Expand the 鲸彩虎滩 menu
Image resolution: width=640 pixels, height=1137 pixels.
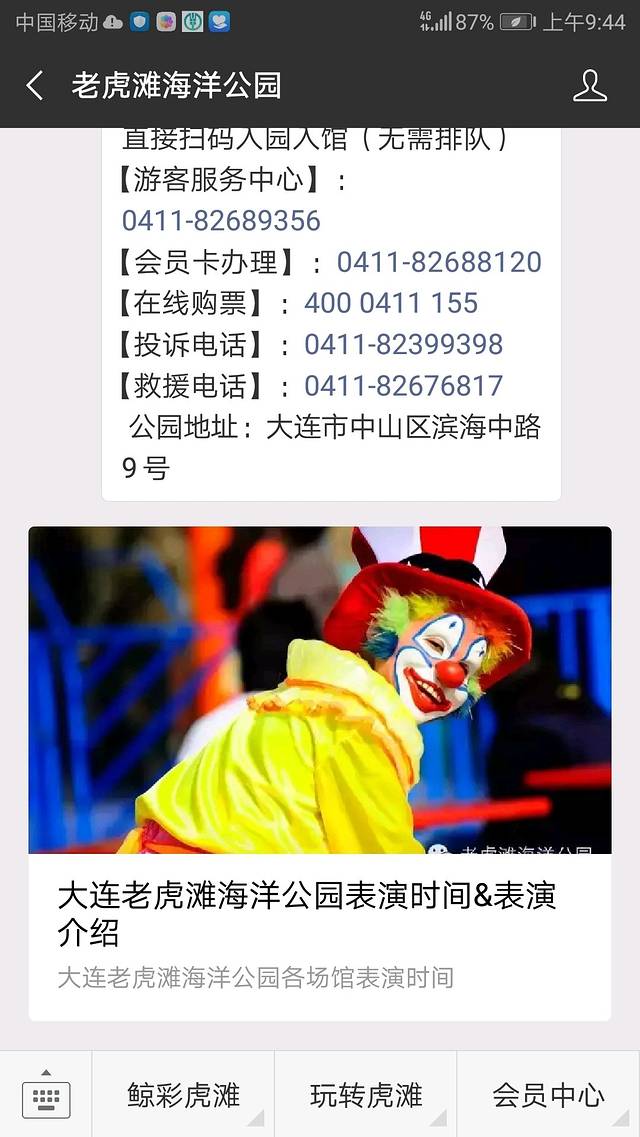[183, 1095]
